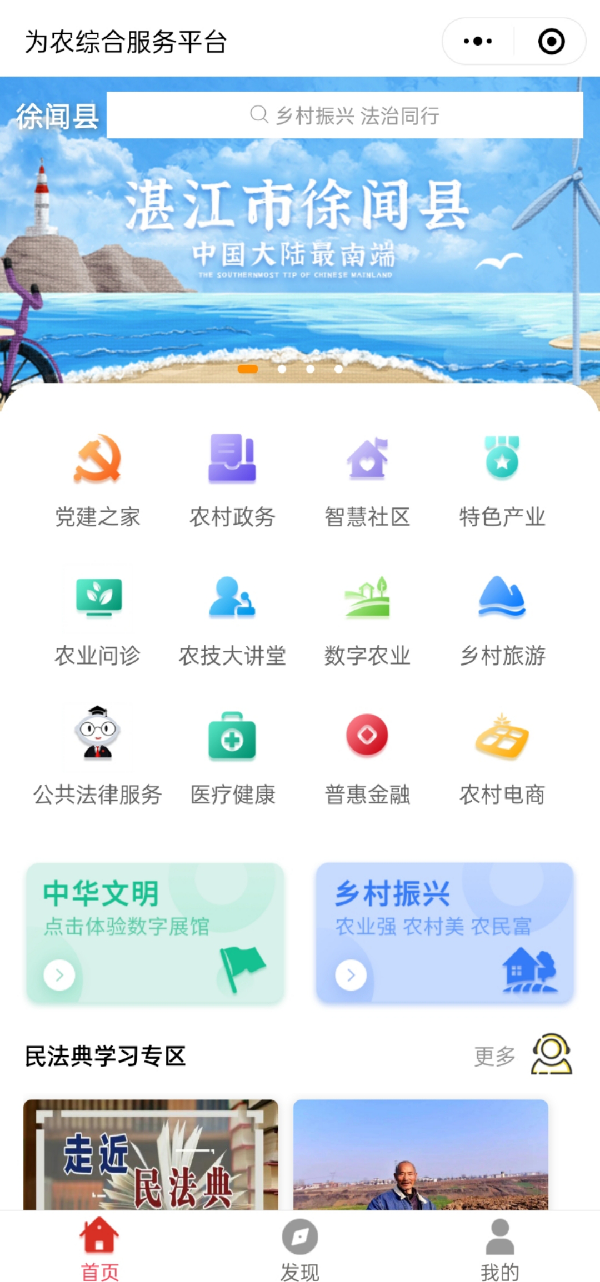The image size is (600, 1282).
Task: Open 数字农业
Action: 367,619
